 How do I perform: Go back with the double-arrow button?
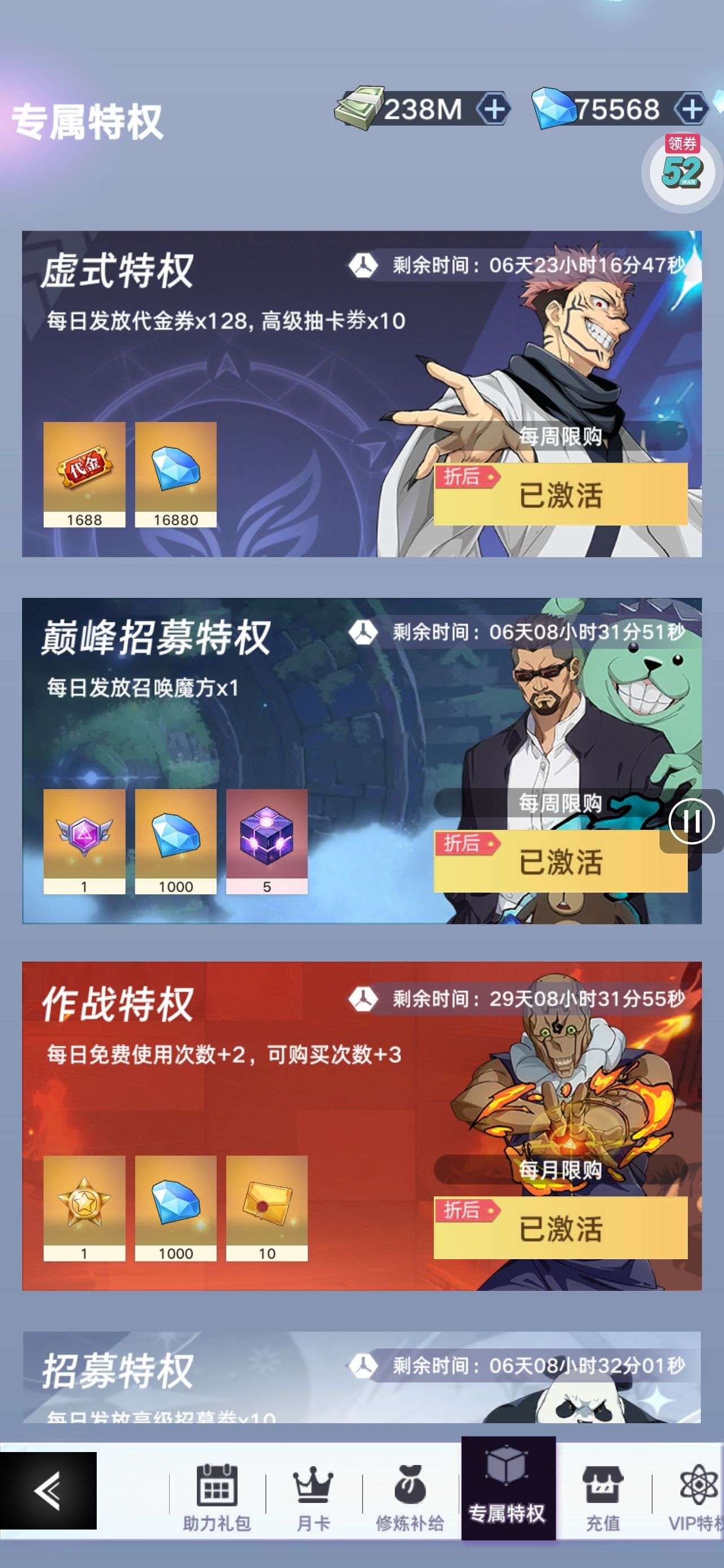(x=48, y=1491)
